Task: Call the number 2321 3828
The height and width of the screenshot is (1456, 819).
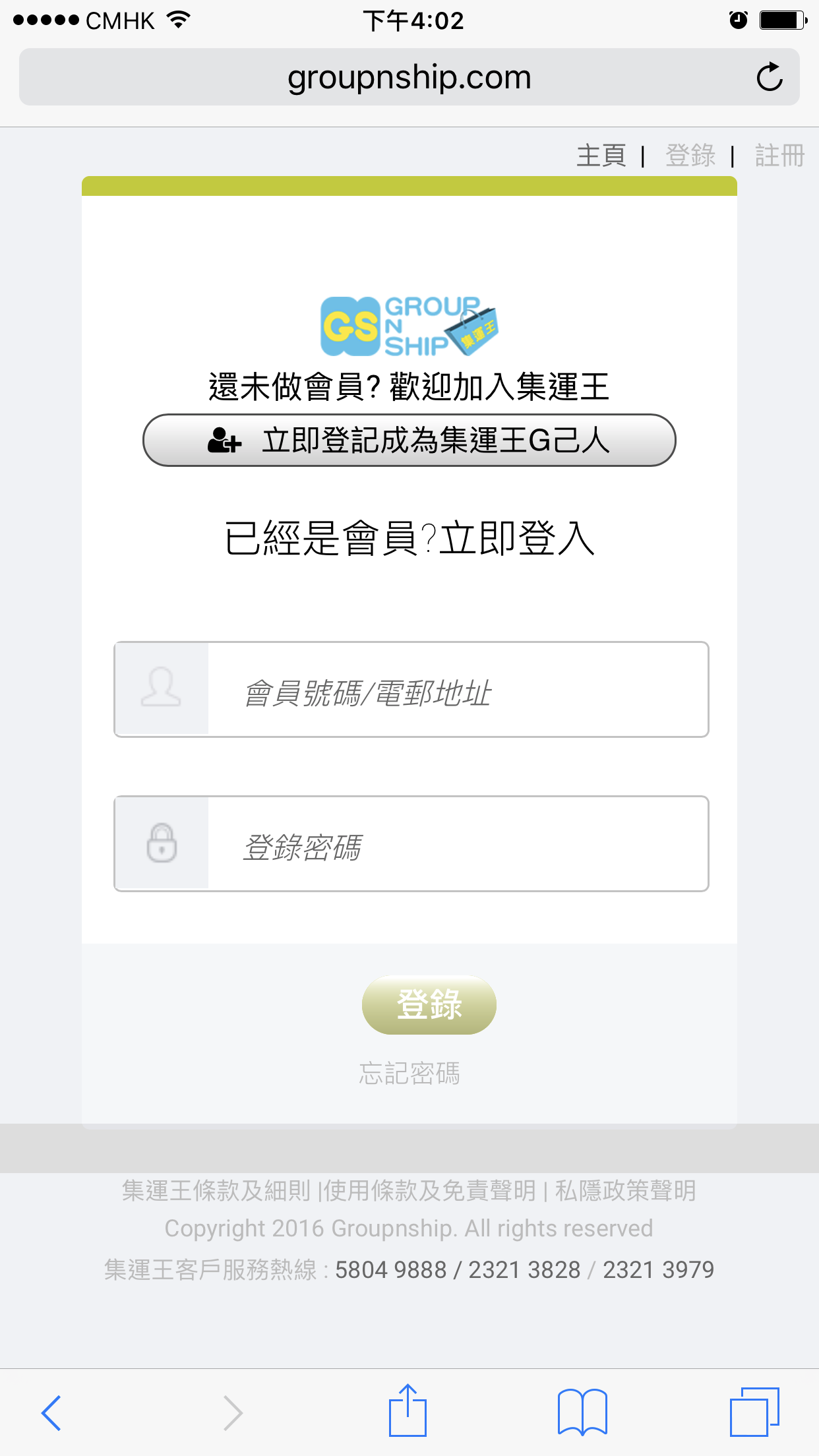Action: pos(524,1269)
